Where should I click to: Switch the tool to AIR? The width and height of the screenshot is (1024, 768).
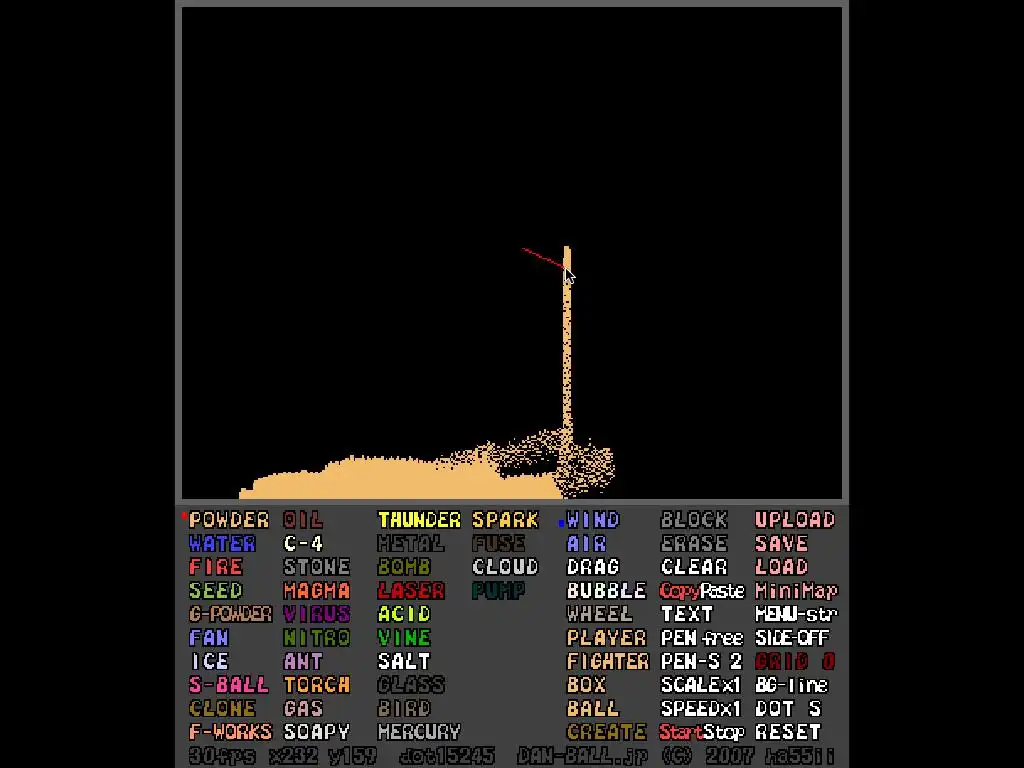586,544
